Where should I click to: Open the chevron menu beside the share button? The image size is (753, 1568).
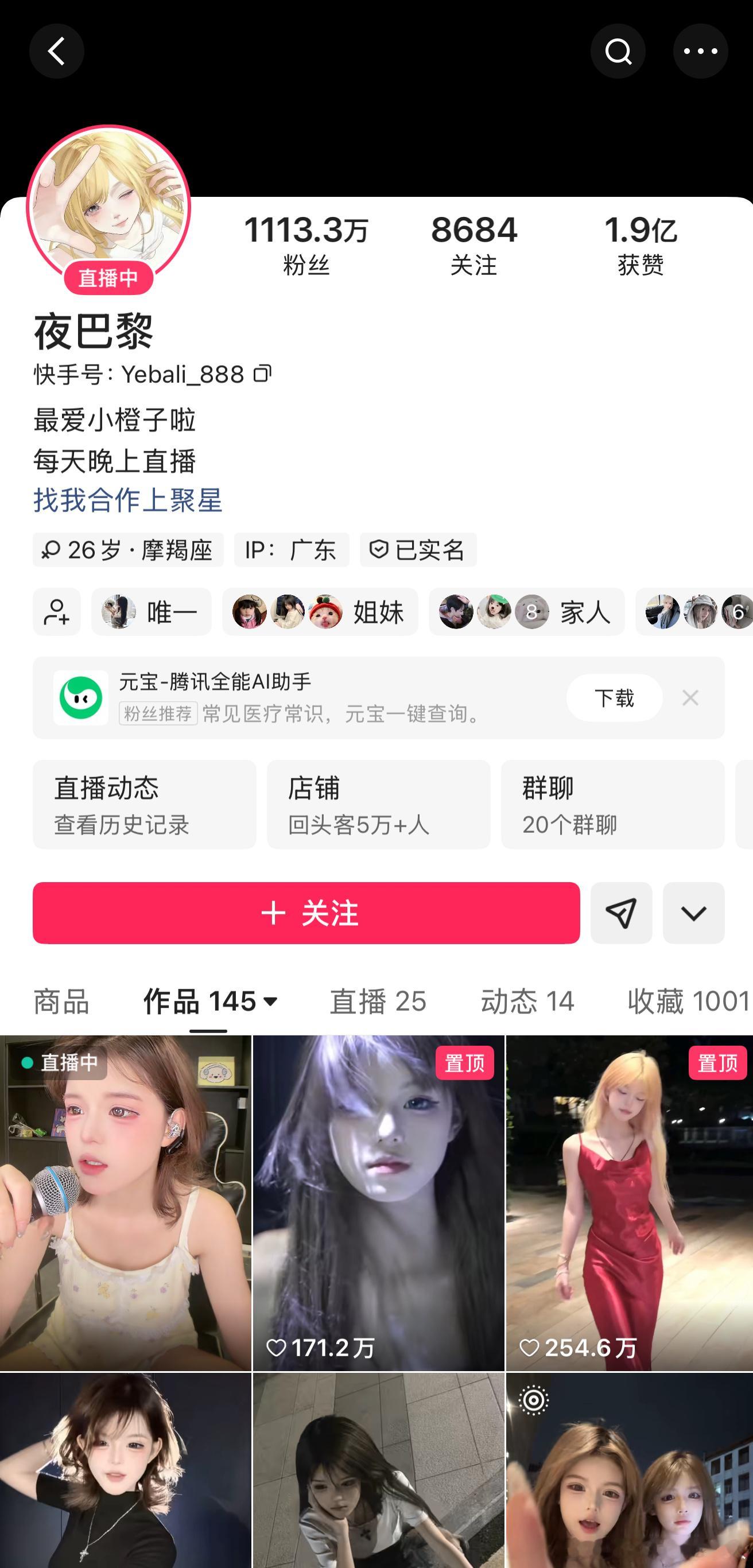pyautogui.click(x=693, y=914)
